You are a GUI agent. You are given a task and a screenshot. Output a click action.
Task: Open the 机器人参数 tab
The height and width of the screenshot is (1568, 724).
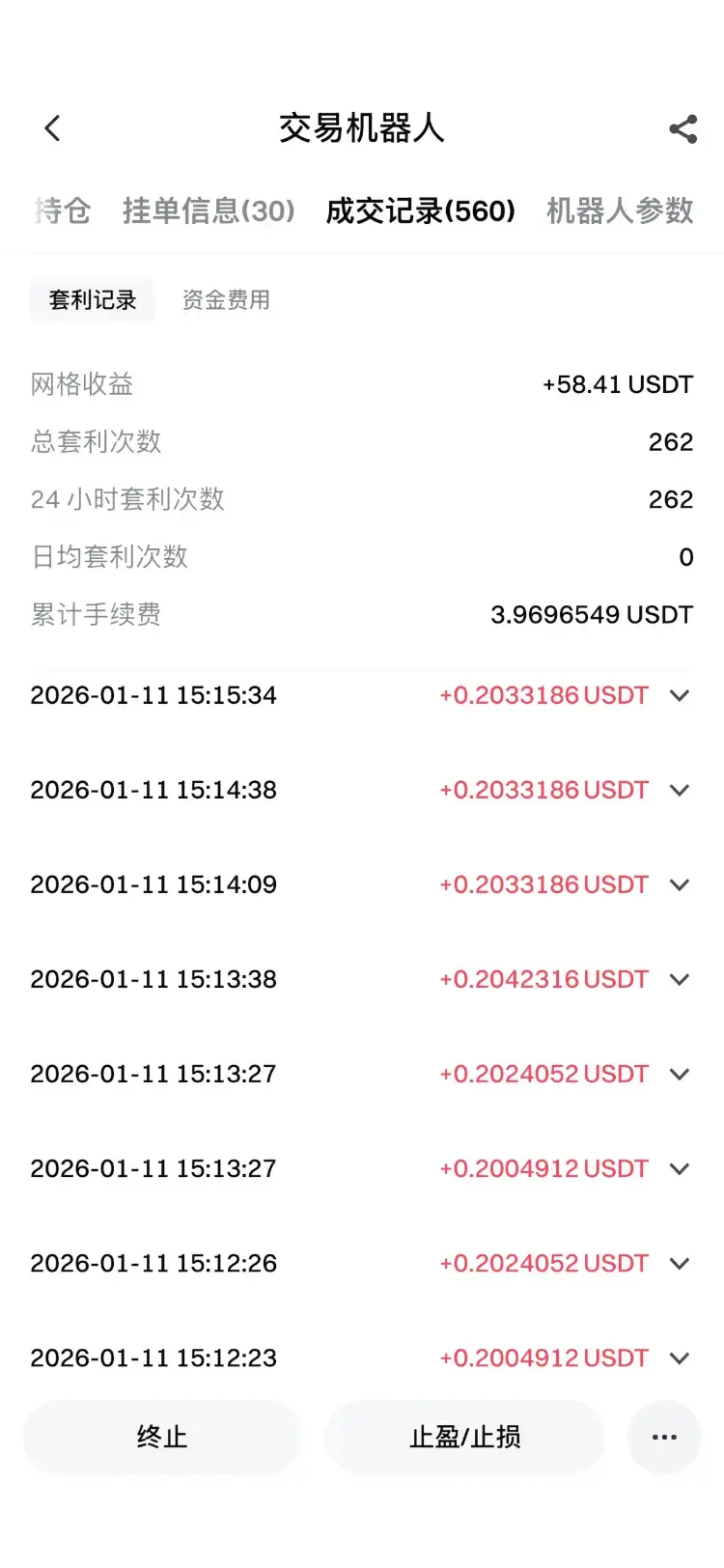[620, 210]
